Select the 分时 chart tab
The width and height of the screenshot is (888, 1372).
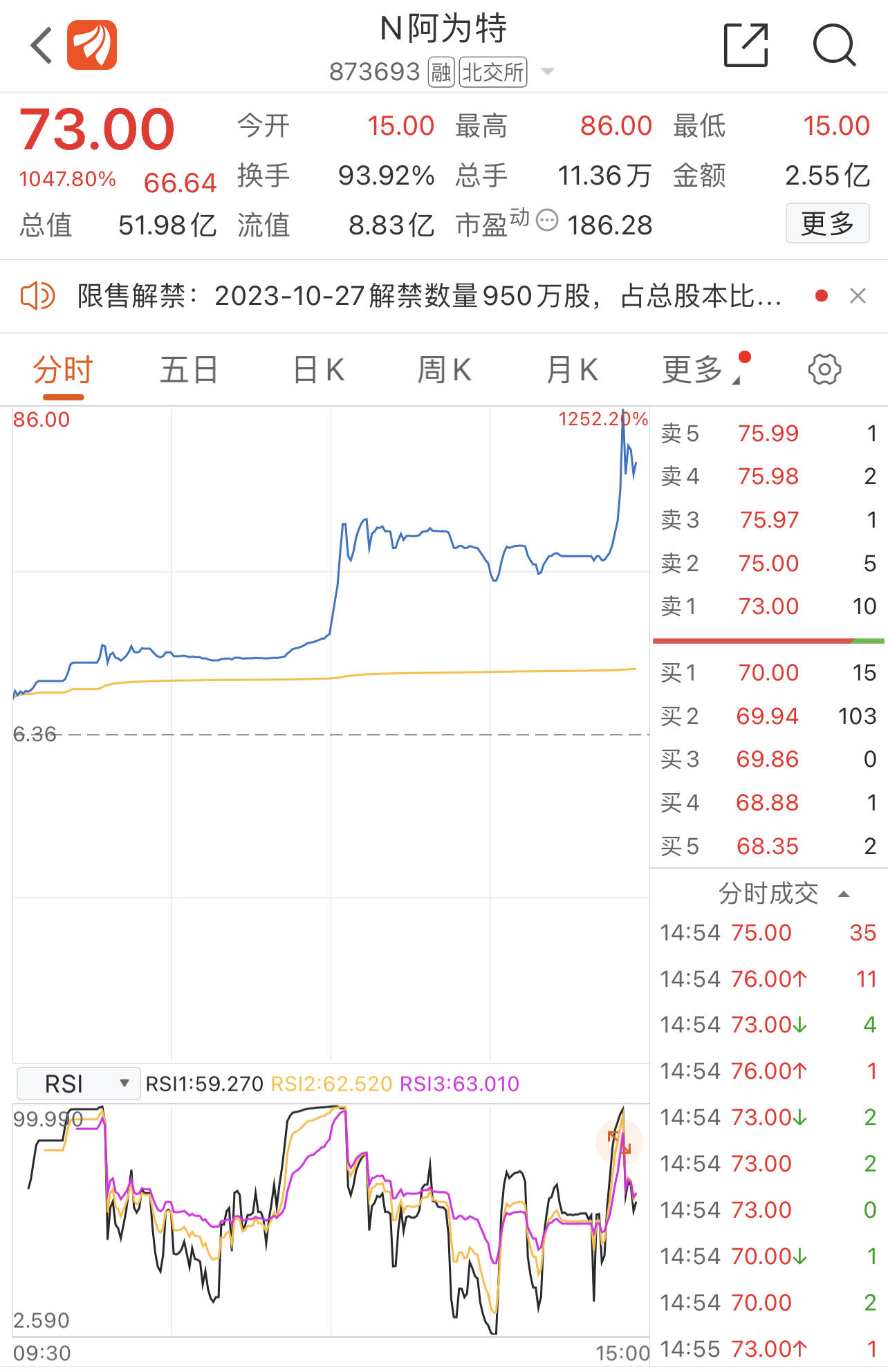tap(63, 370)
